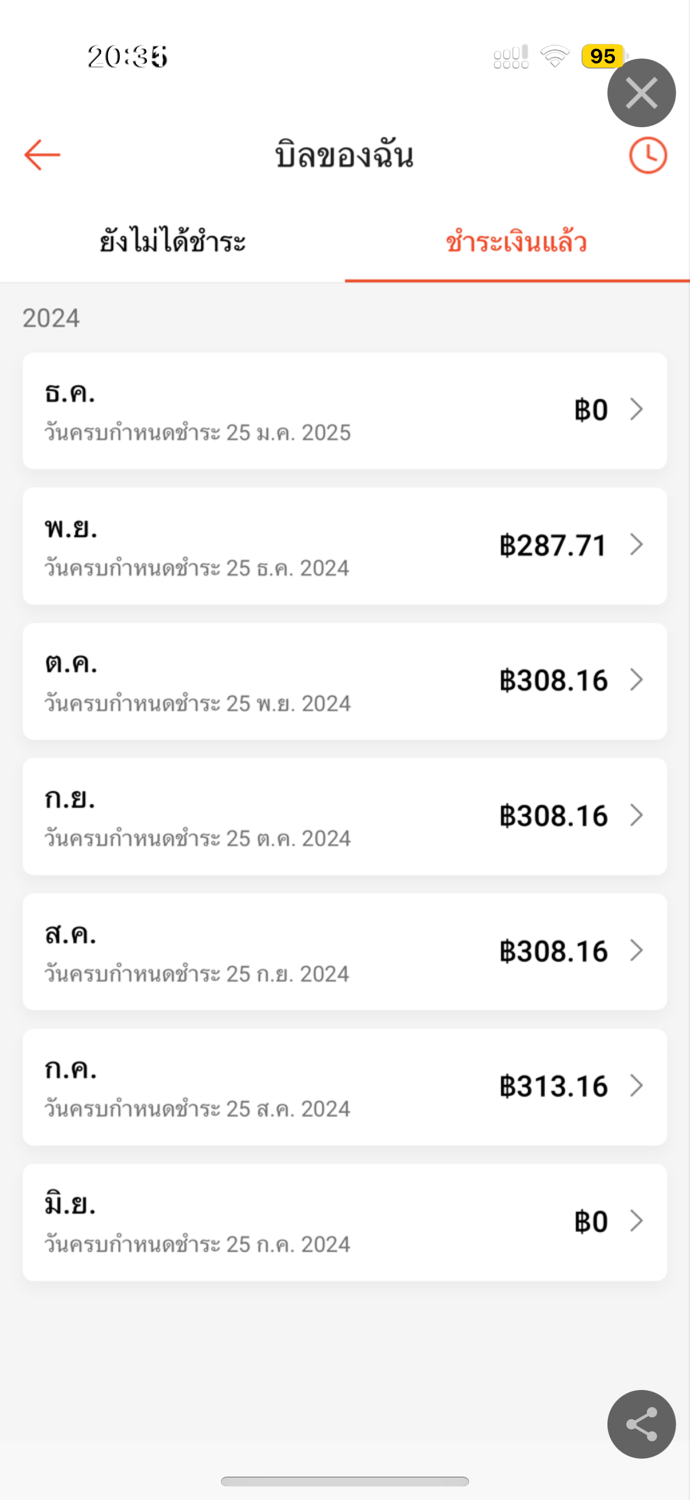This screenshot has height=1500, width=690.
Task: Select the ชำระเงินแล้ว tab
Action: 517,242
